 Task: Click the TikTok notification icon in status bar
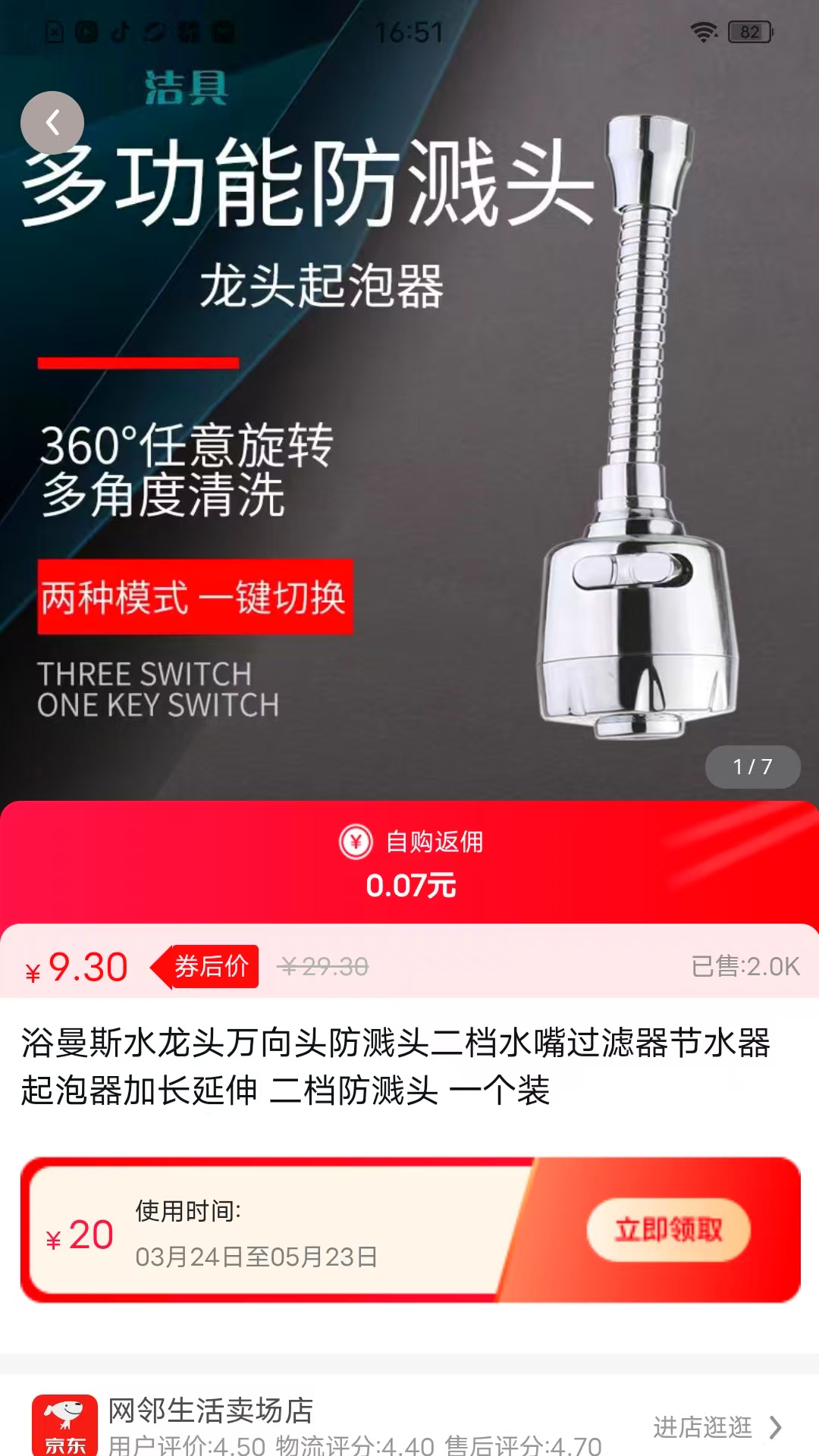pyautogui.click(x=119, y=32)
